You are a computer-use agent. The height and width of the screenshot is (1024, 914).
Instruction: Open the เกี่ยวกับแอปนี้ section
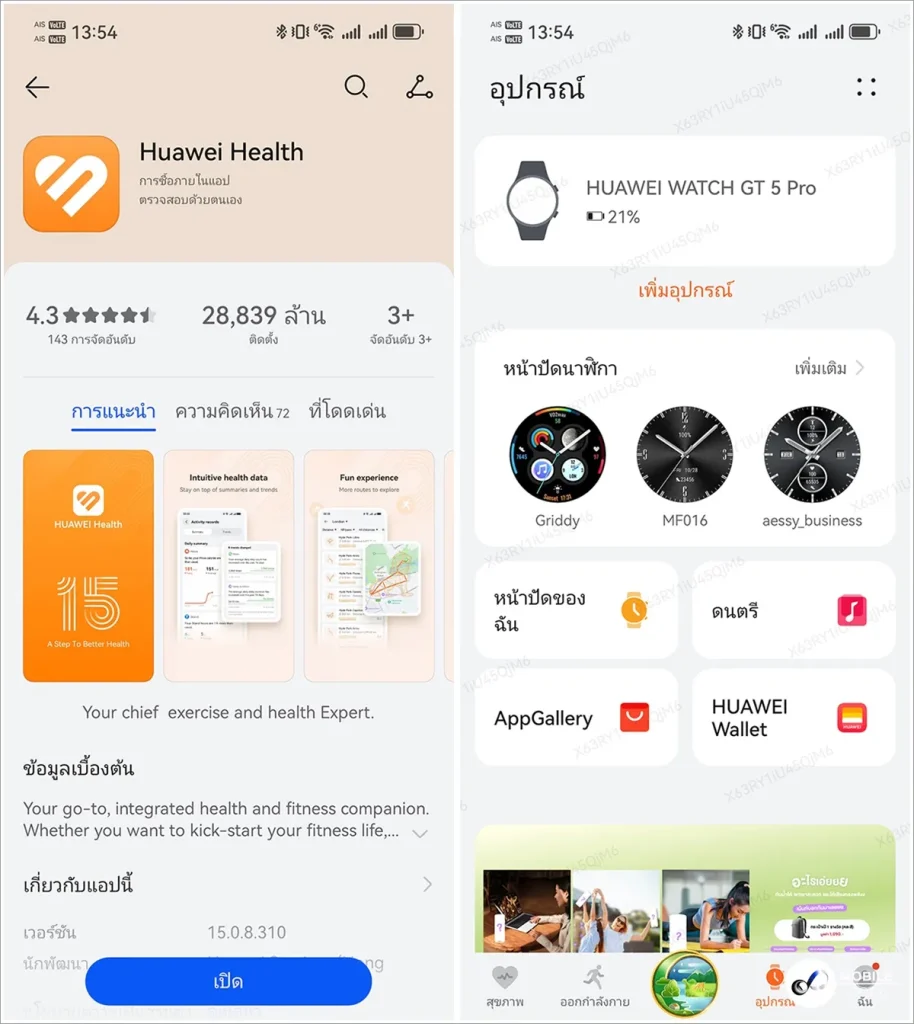pyautogui.click(x=427, y=884)
